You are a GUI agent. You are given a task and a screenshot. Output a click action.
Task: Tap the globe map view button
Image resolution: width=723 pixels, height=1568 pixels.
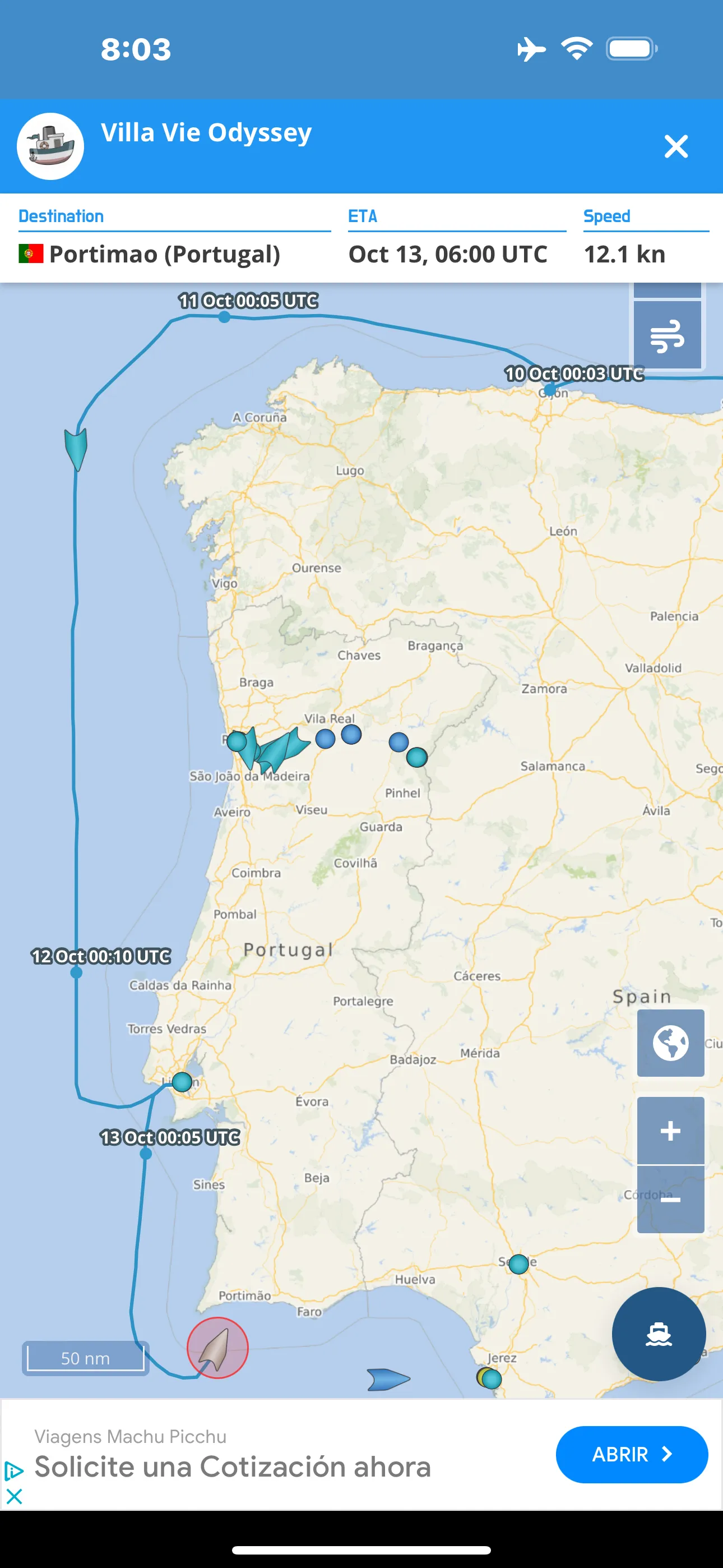[x=670, y=1043]
